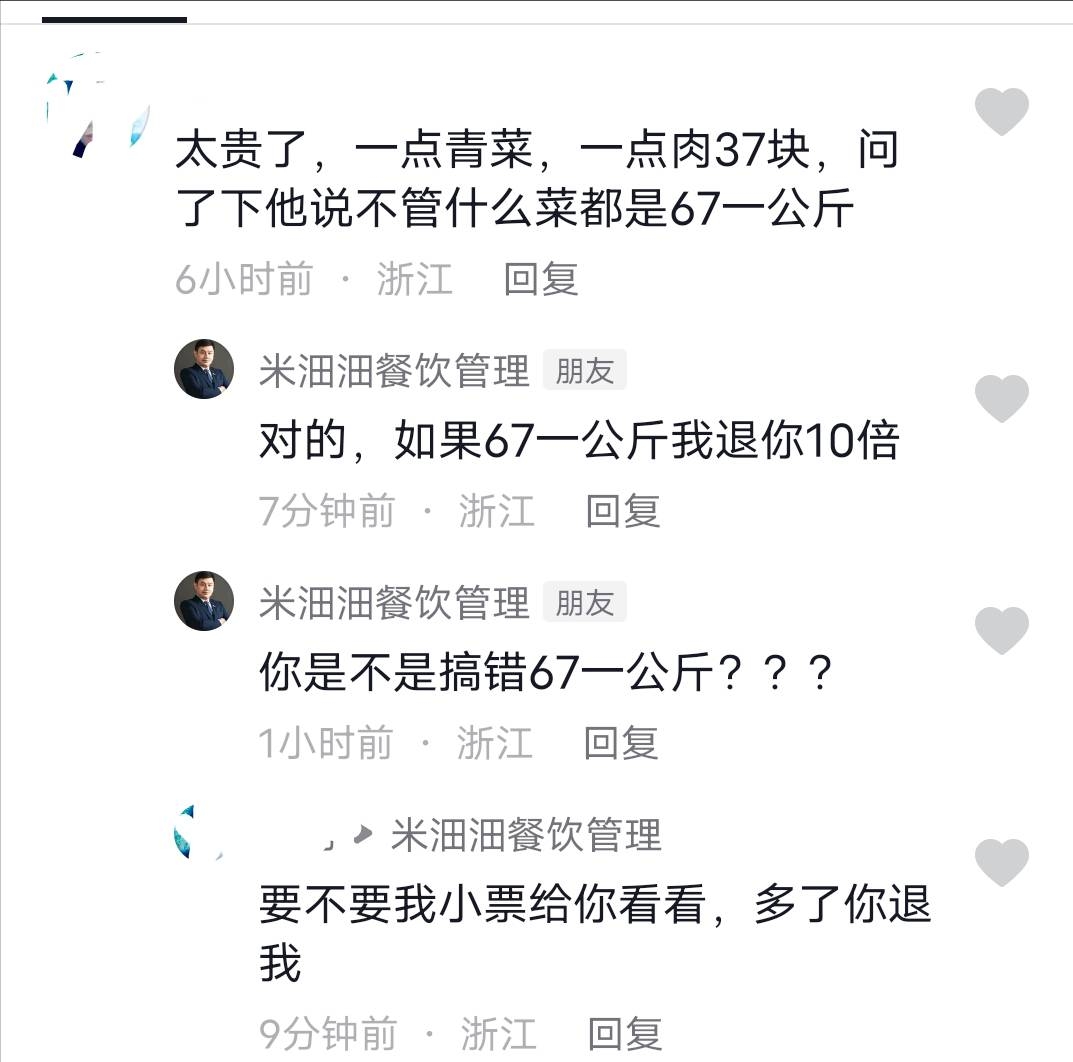Like the comment 要不要我小票给你看看
The height and width of the screenshot is (1062, 1073).
click(1001, 862)
